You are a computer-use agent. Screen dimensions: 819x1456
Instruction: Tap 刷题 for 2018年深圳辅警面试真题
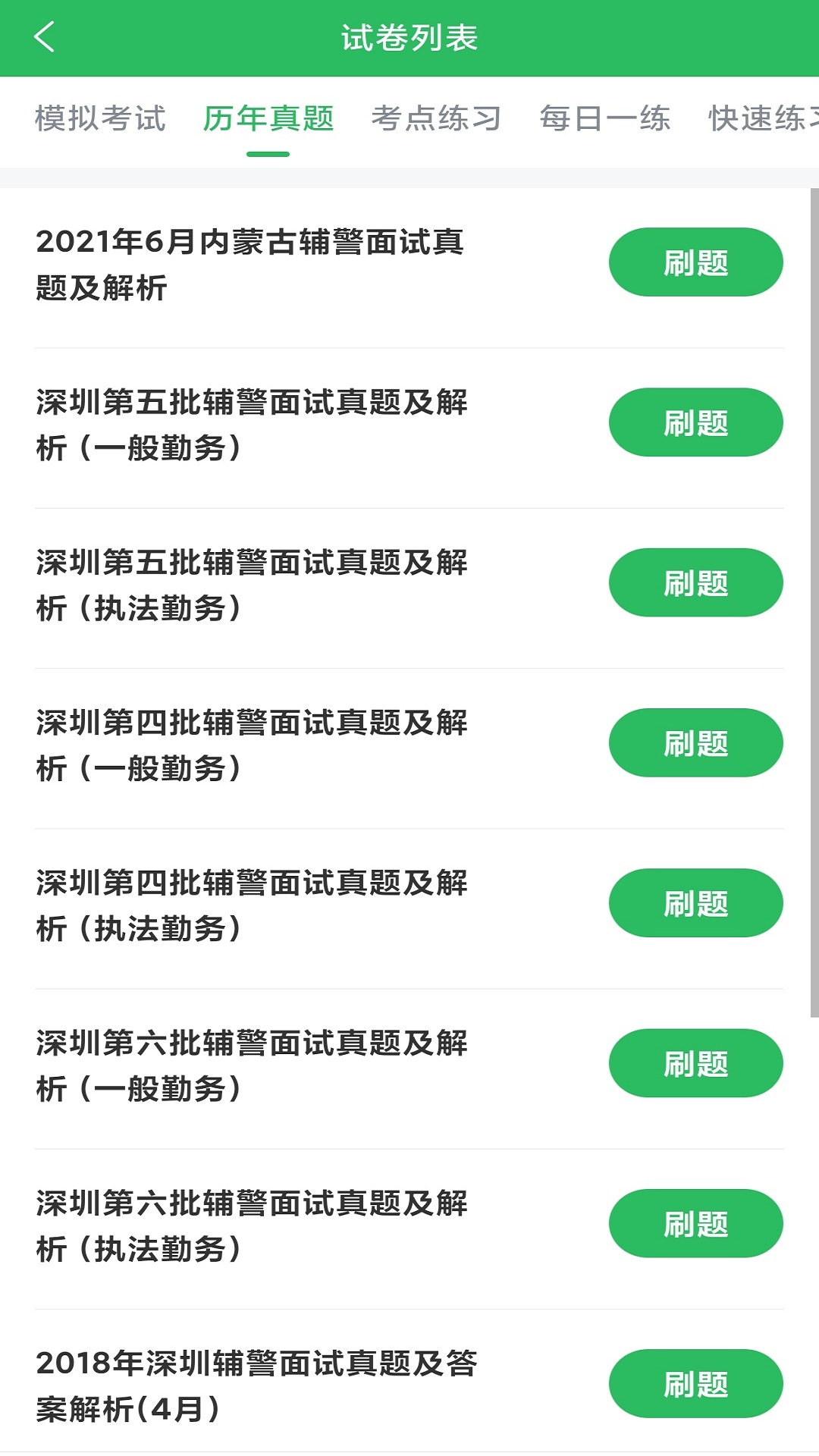point(695,1384)
